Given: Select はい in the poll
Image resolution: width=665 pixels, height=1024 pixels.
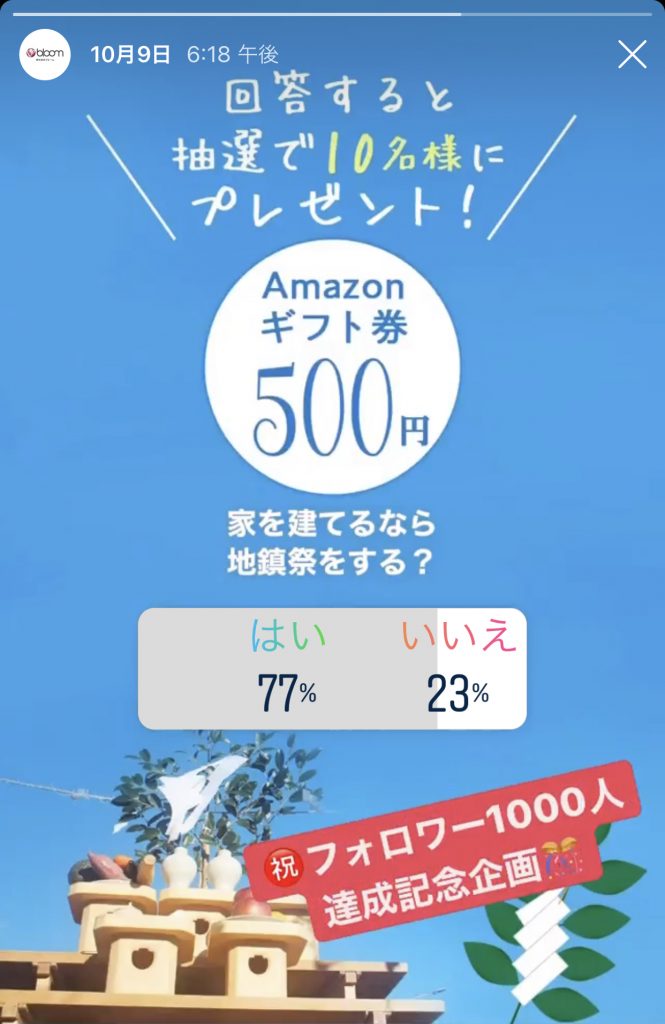Looking at the screenshot, I should coord(287,668).
